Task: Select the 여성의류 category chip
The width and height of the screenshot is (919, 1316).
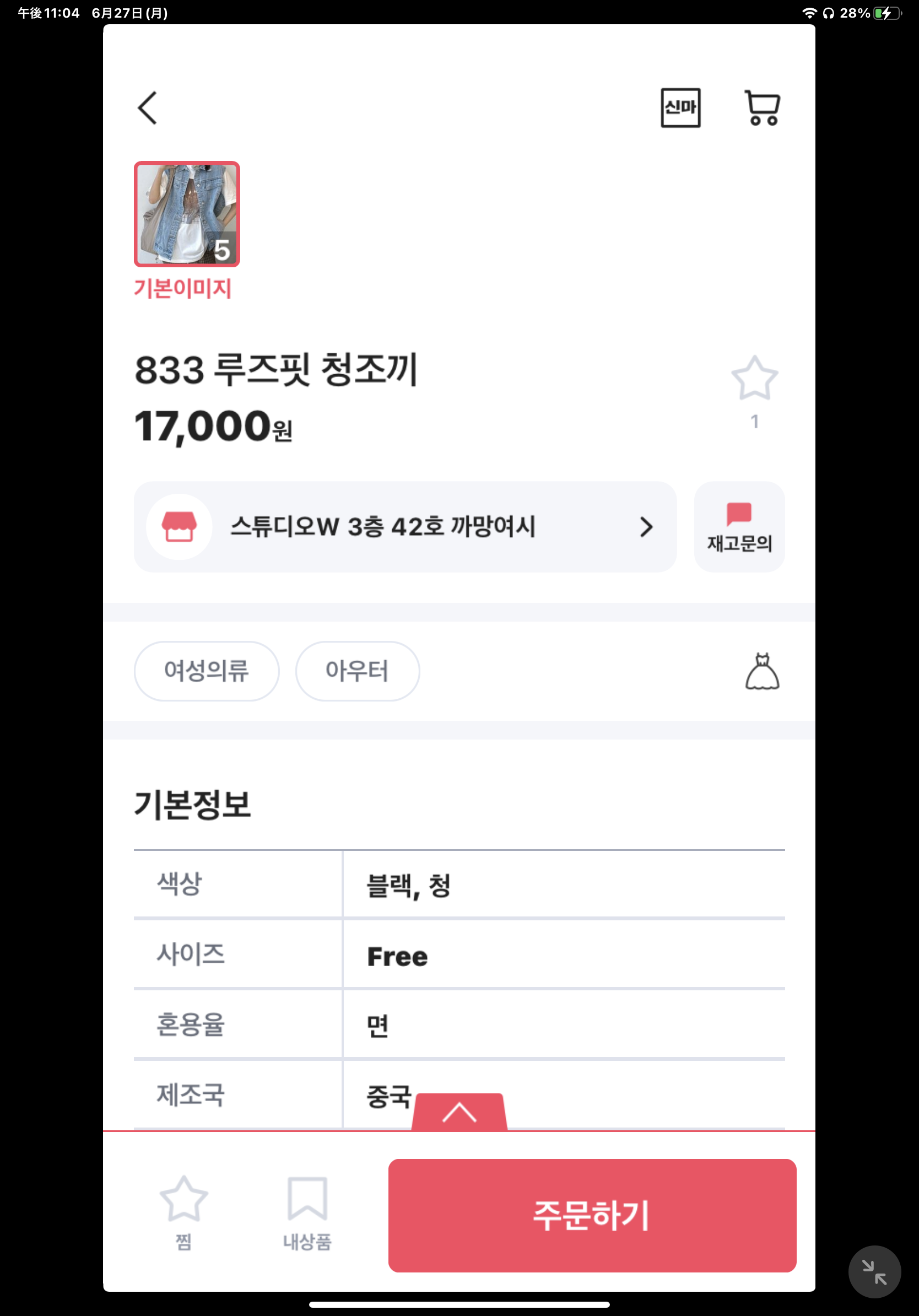Action: click(x=206, y=671)
